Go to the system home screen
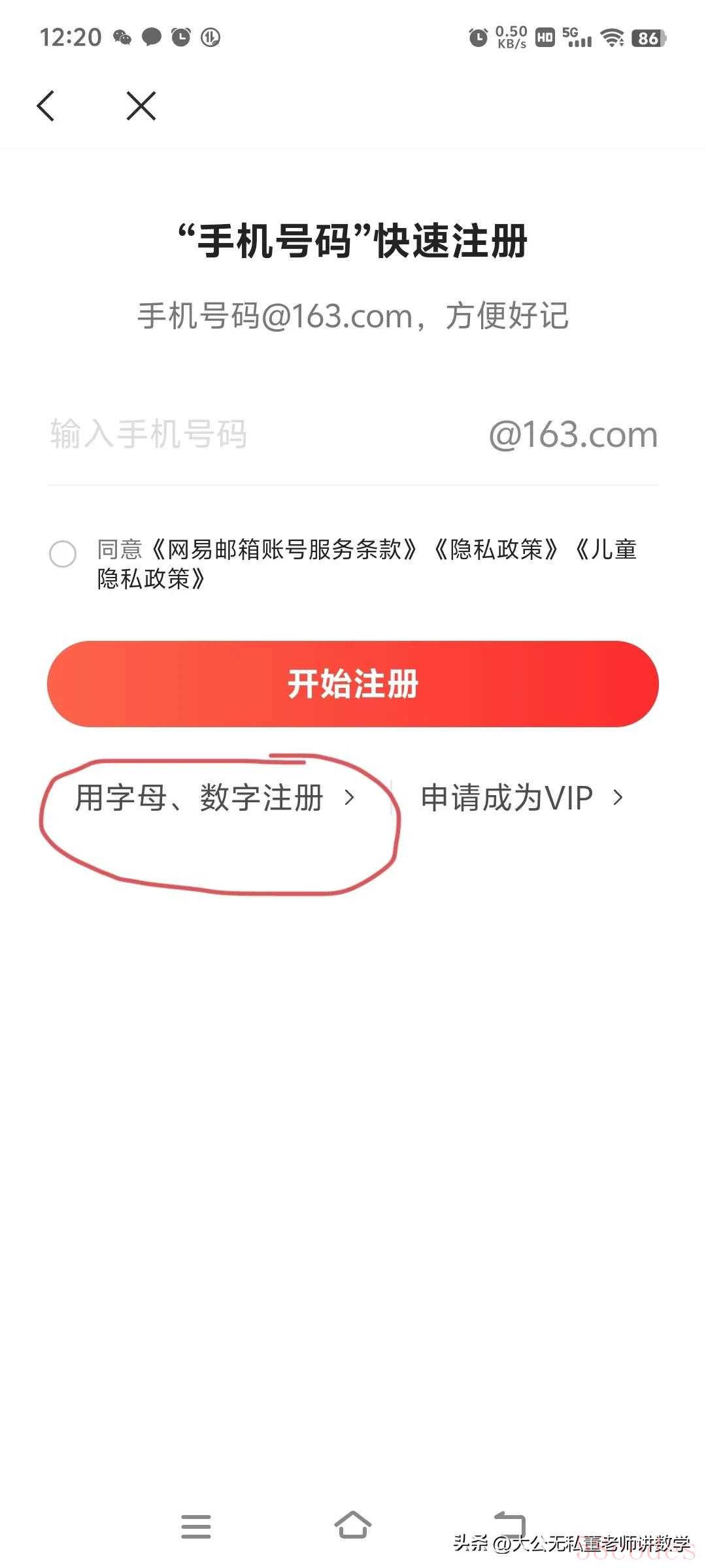The width and height of the screenshot is (706, 1568). 353,1526
